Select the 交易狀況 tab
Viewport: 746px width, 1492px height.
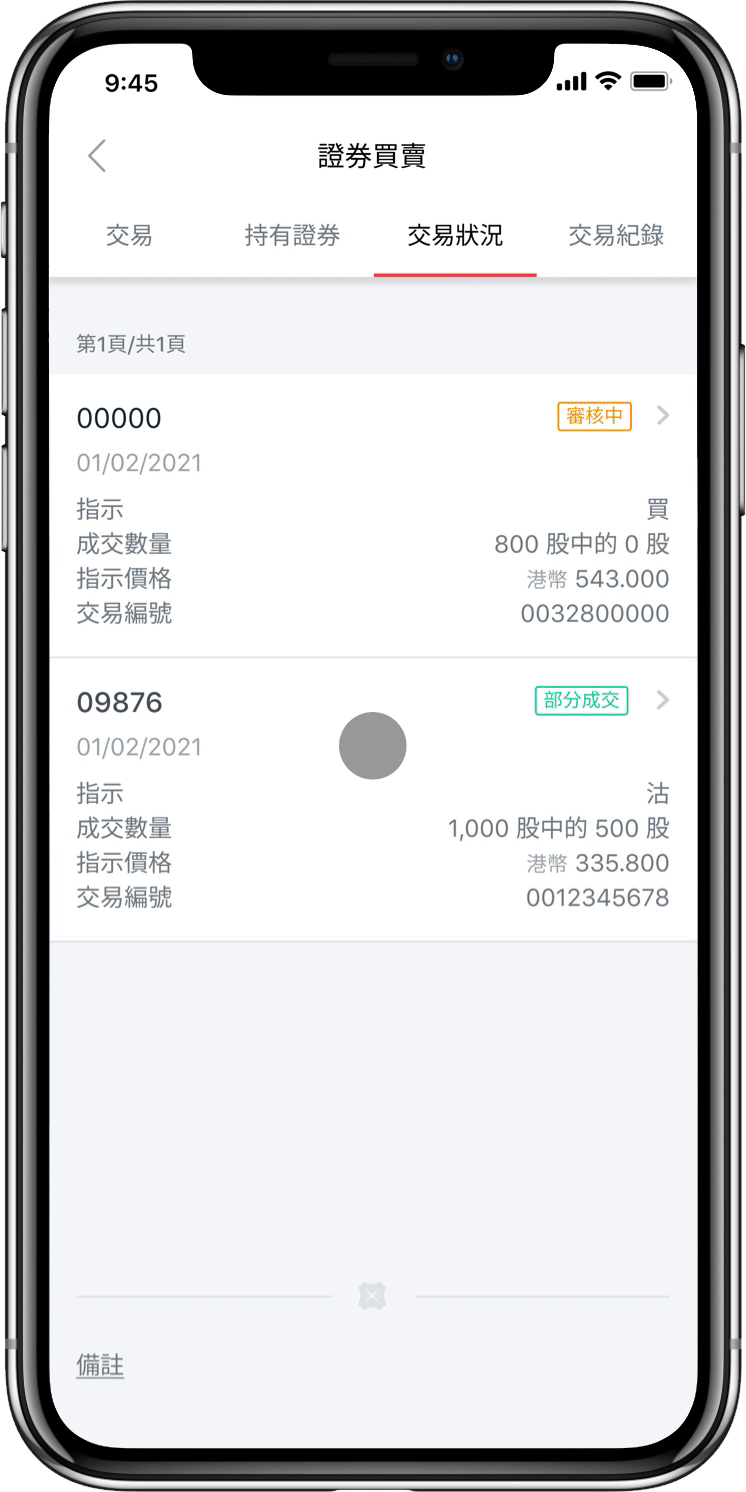(x=455, y=236)
